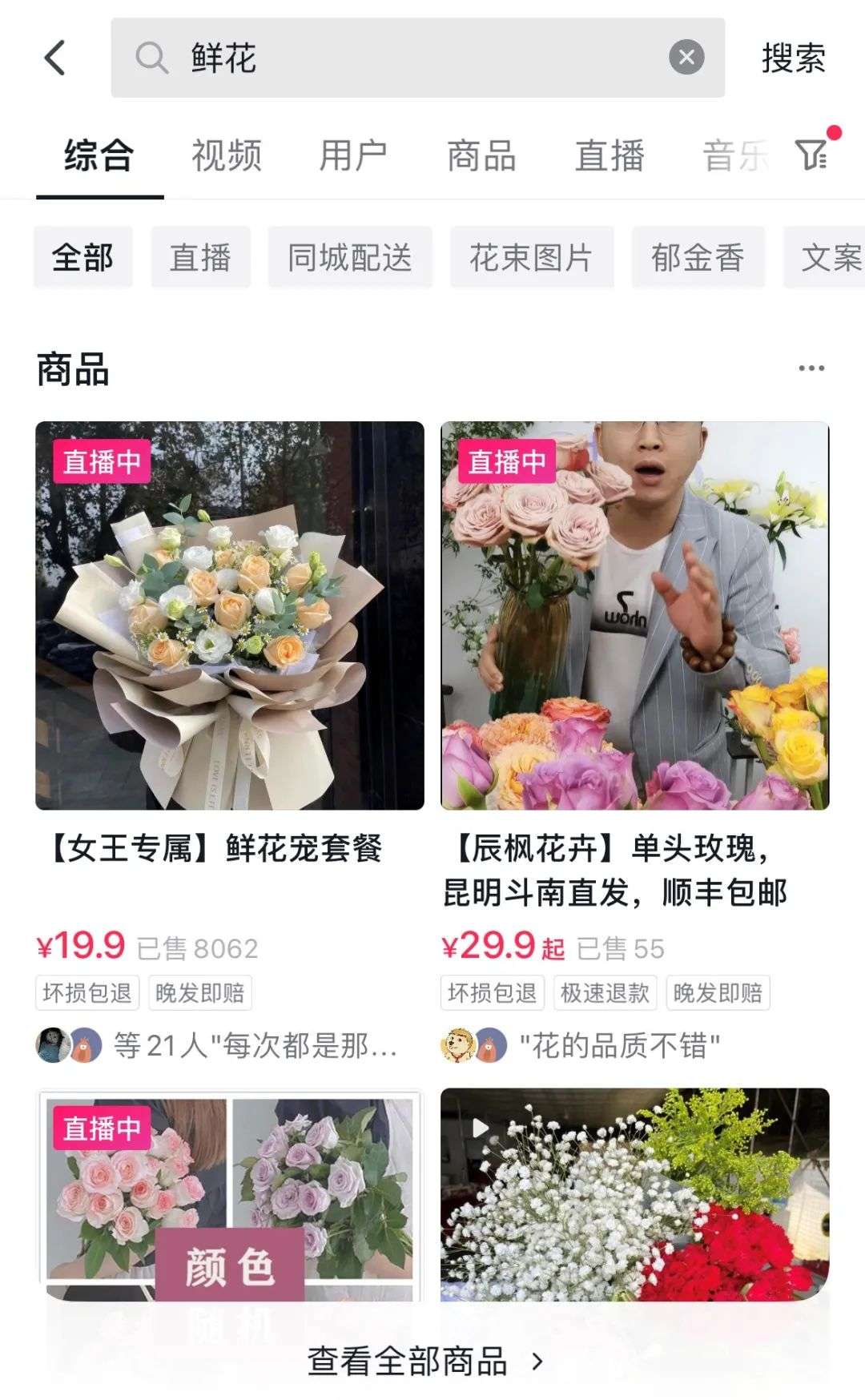865x1400 pixels.
Task: Open the three-dot menu beside 商品 heading
Action: pos(811,368)
